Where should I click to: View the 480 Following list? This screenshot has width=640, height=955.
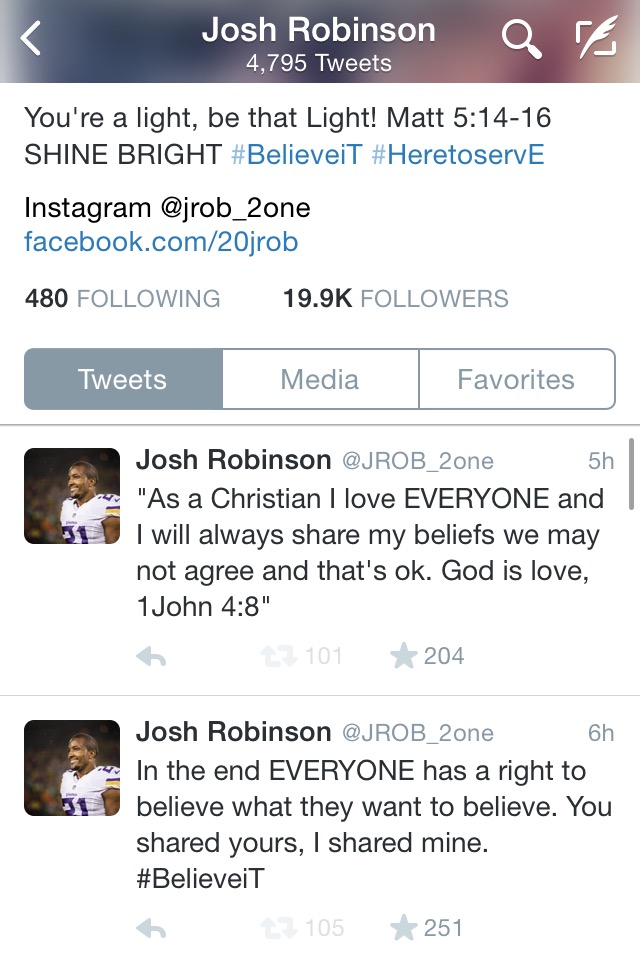click(x=122, y=298)
